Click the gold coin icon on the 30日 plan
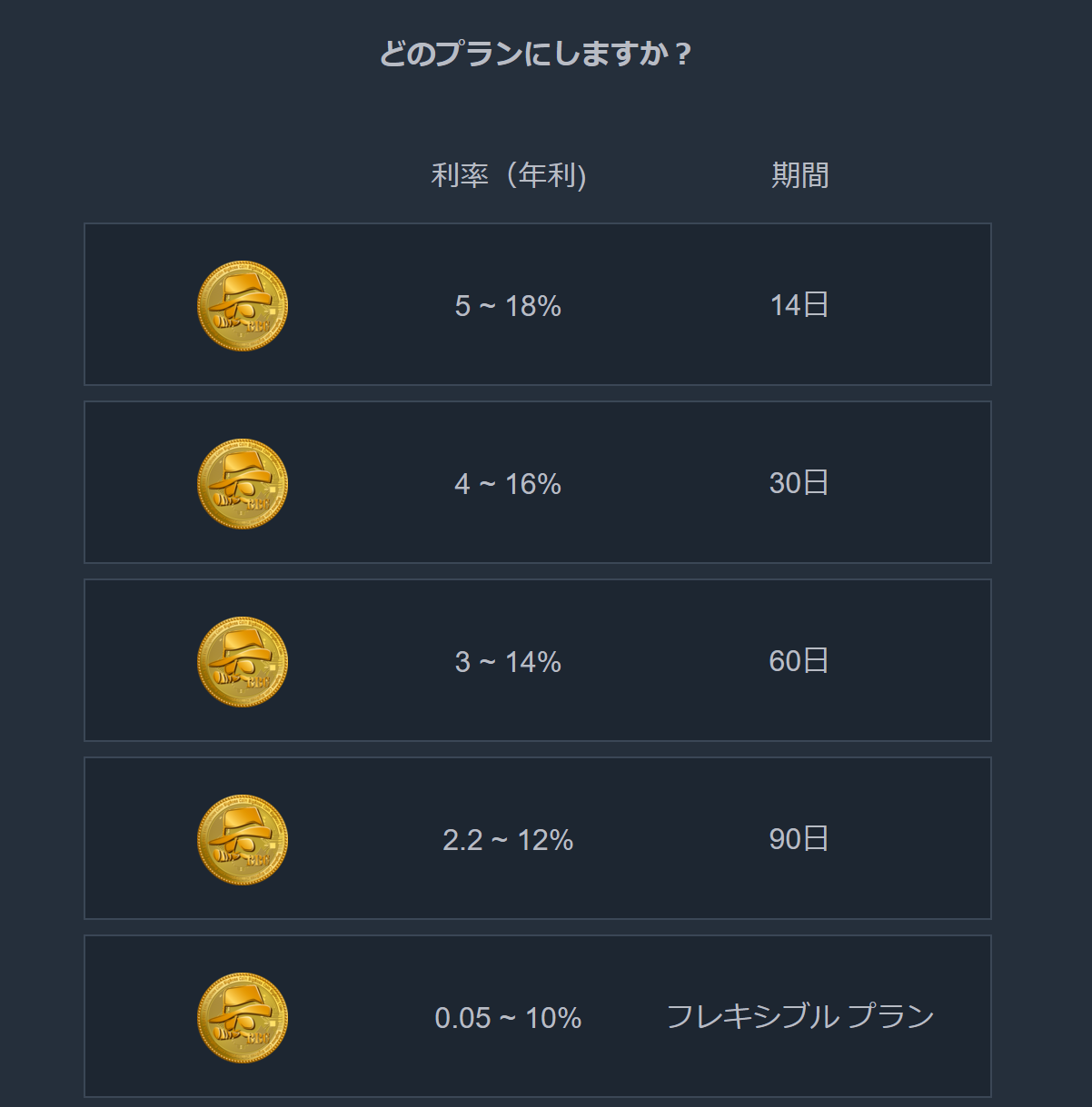Viewport: 1092px width, 1107px height. click(x=243, y=483)
